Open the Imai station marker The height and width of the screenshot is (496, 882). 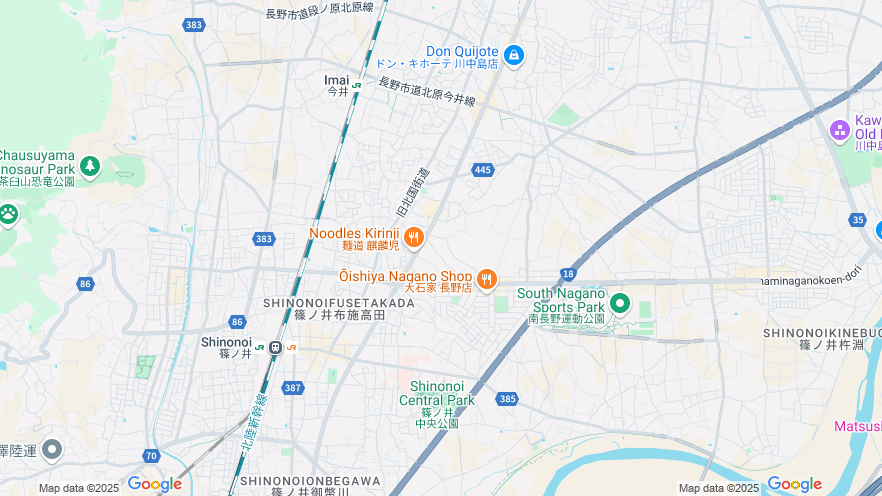point(356,86)
